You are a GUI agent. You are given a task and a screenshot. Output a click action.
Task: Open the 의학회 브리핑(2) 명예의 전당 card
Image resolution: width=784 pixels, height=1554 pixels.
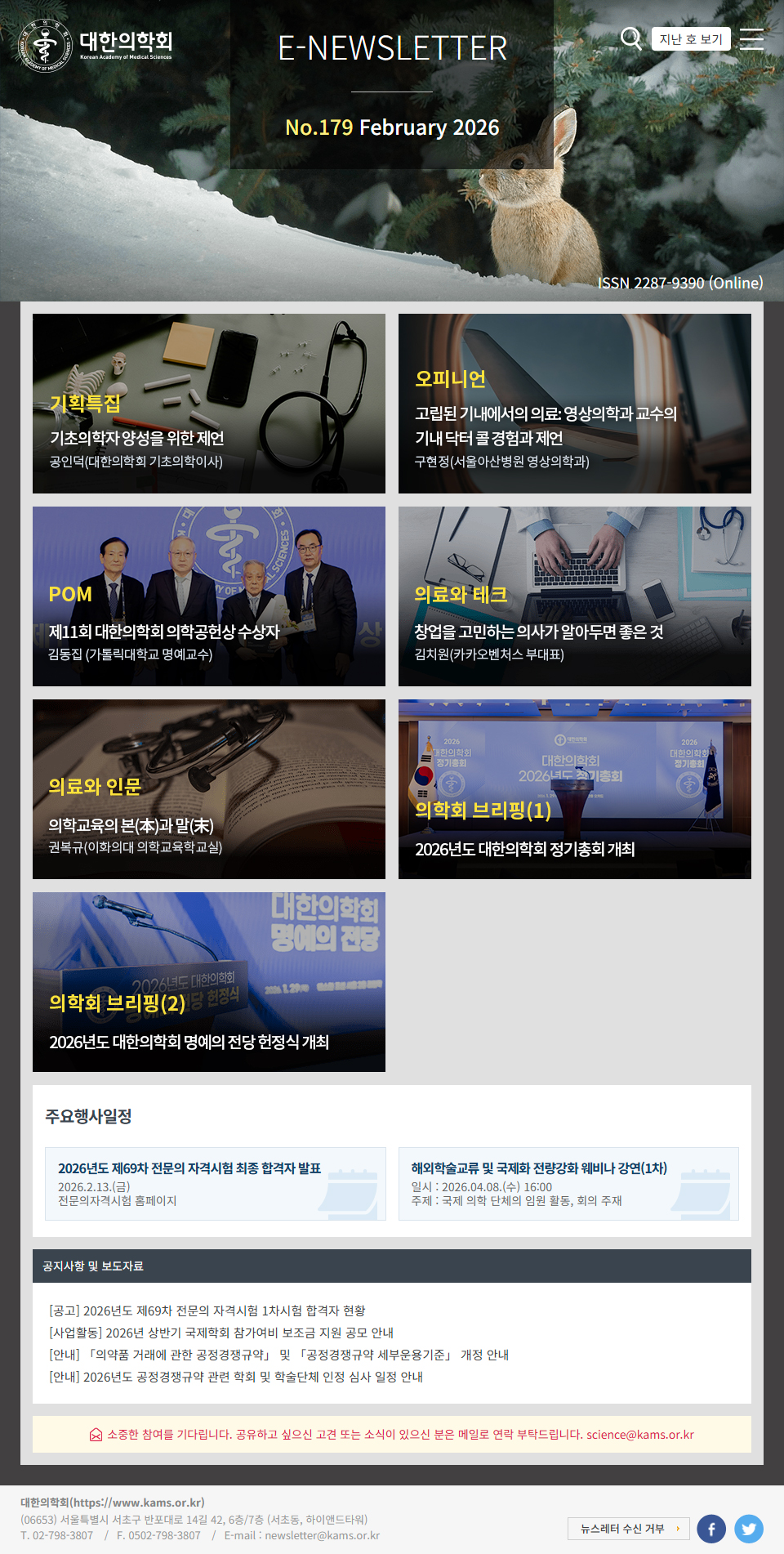[x=209, y=982]
